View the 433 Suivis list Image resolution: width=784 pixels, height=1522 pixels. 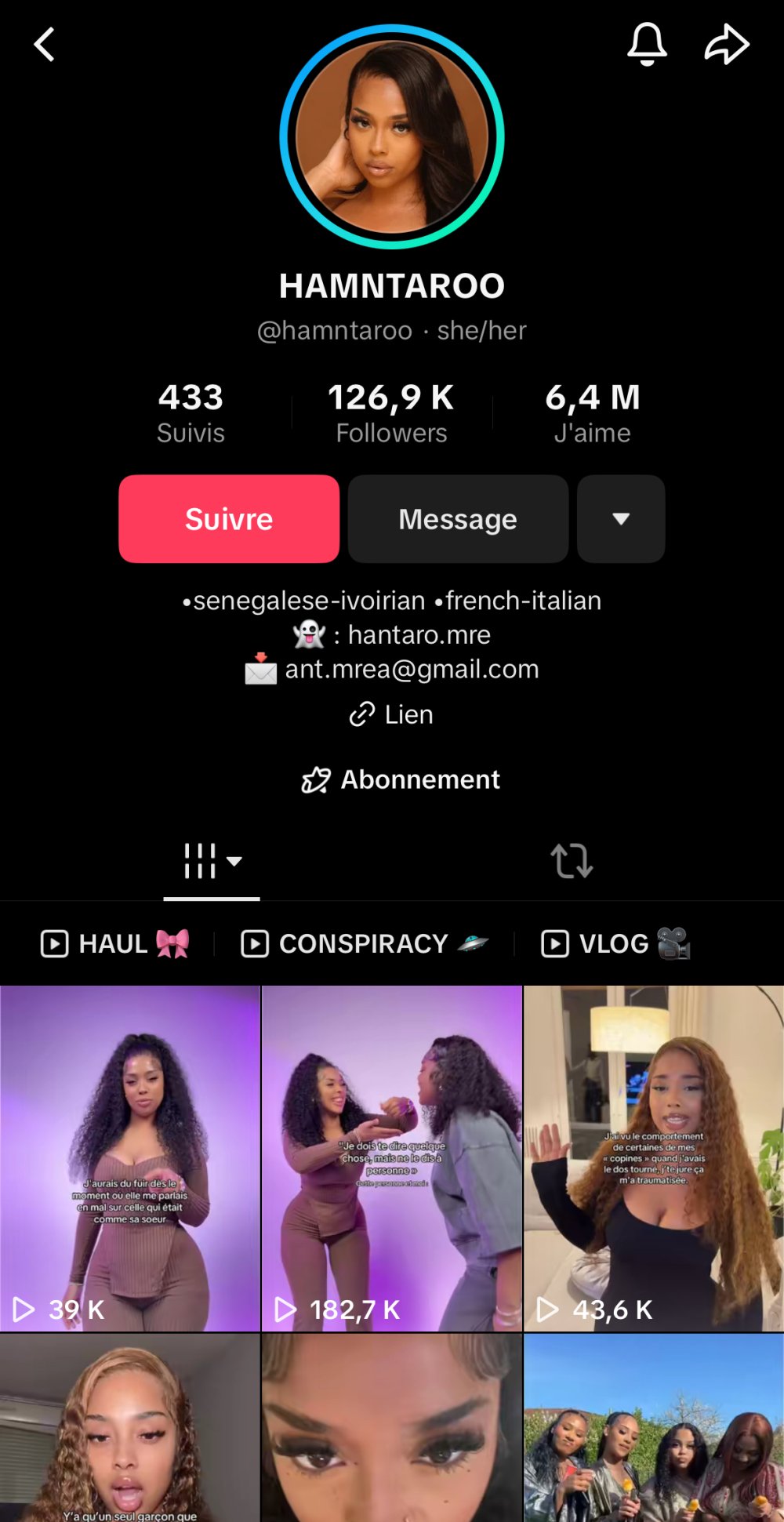coord(191,412)
